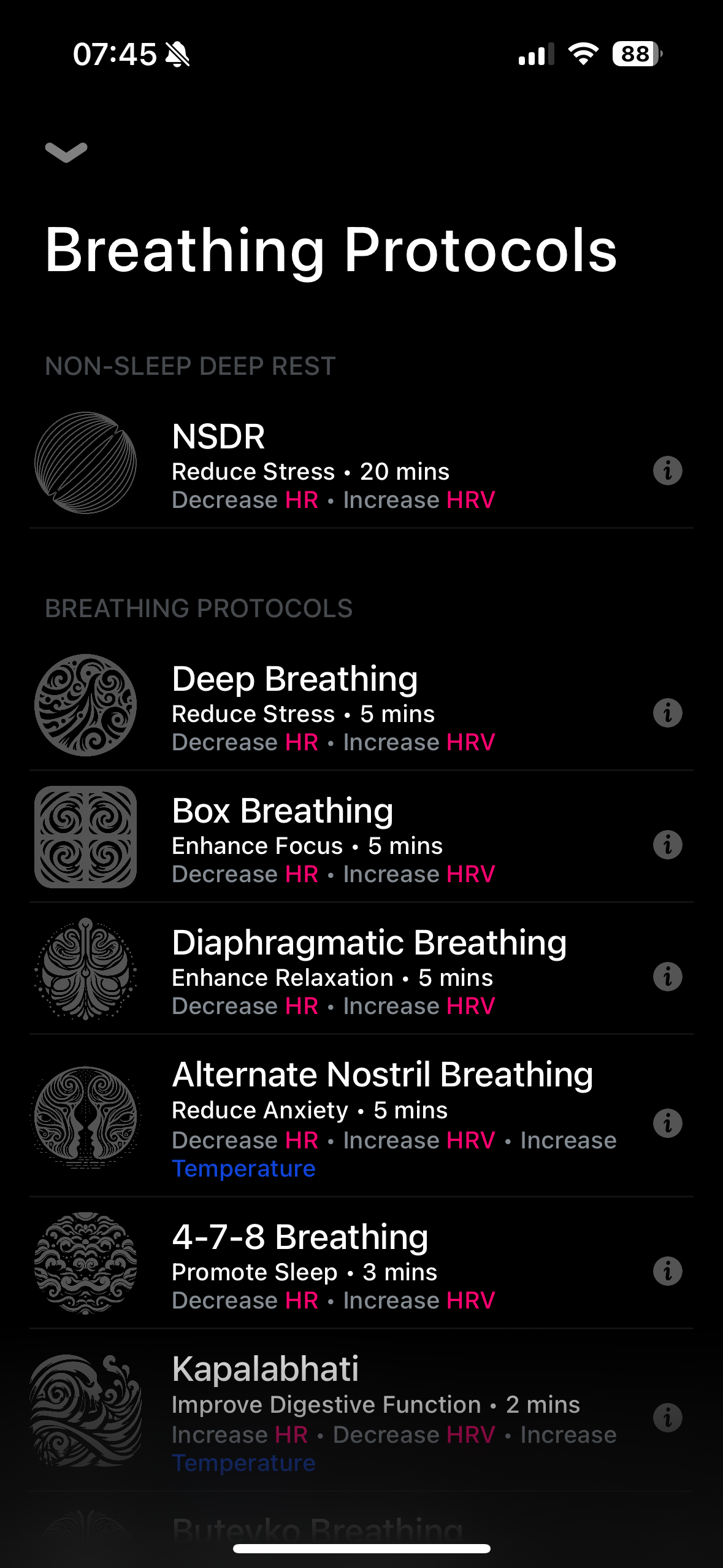The image size is (723, 1568).
Task: Open the NSDR protocol
Action: point(331,465)
